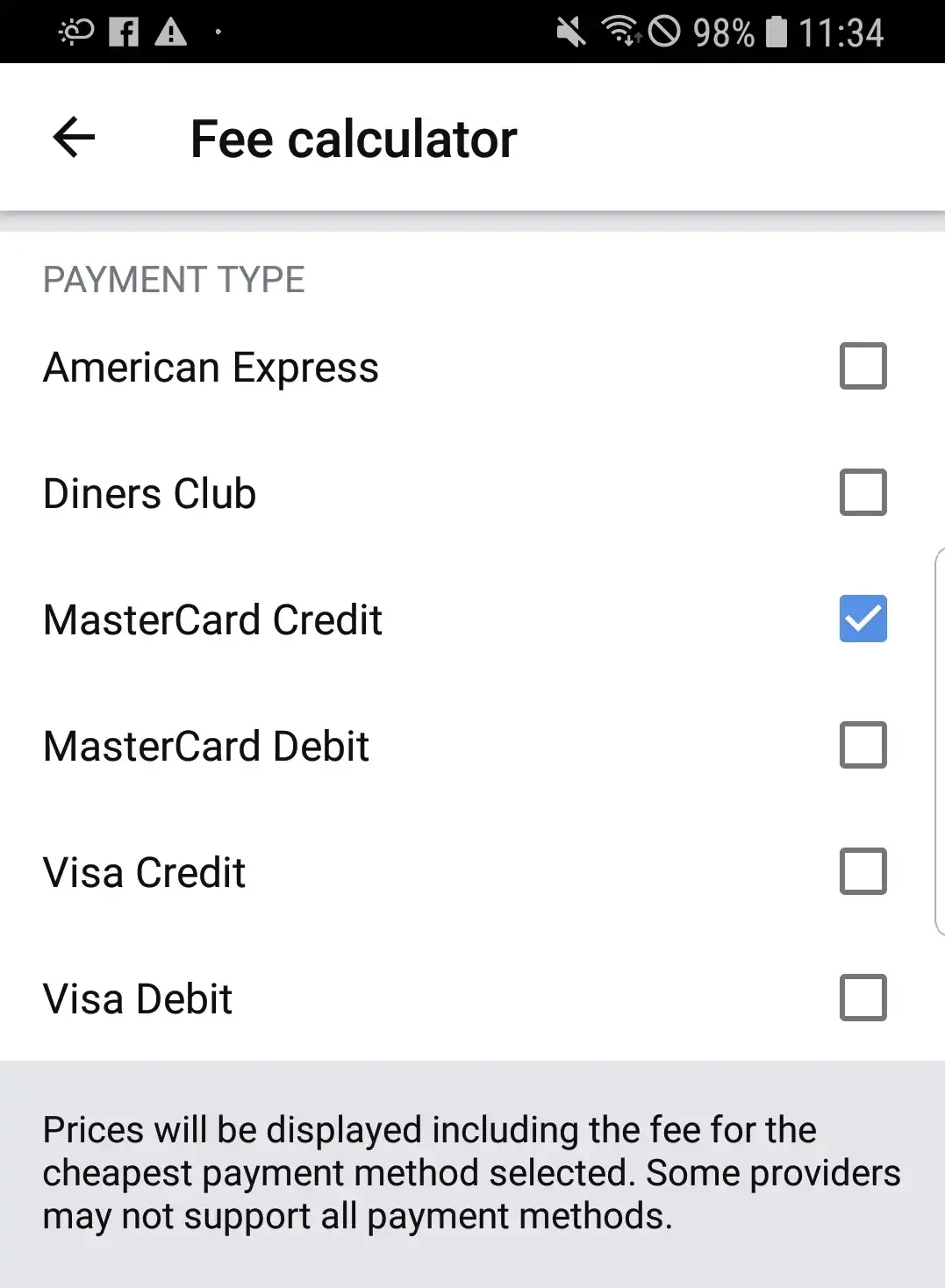Go back from Fee calculator
This screenshot has height=1288, width=945.
(74, 138)
